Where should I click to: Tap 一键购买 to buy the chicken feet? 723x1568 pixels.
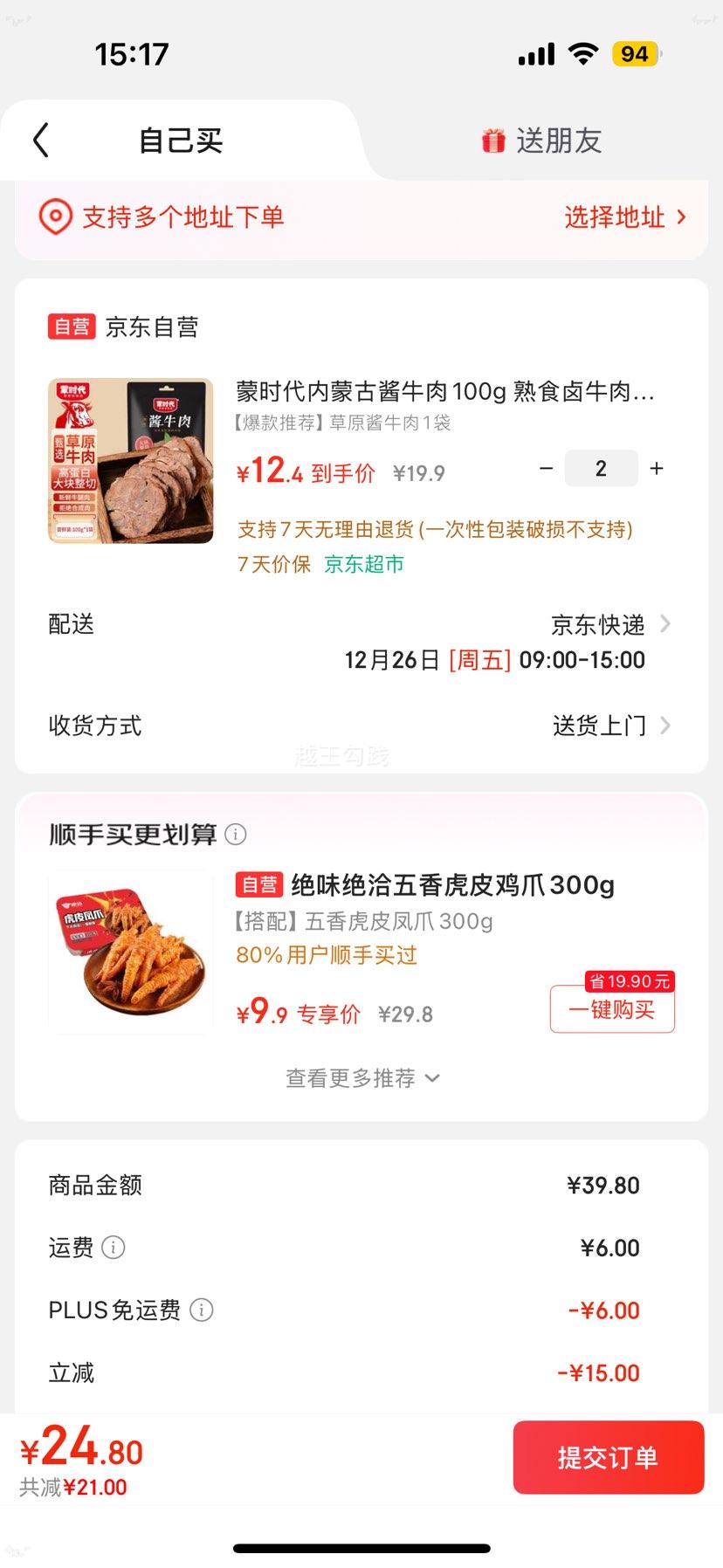tap(611, 1009)
